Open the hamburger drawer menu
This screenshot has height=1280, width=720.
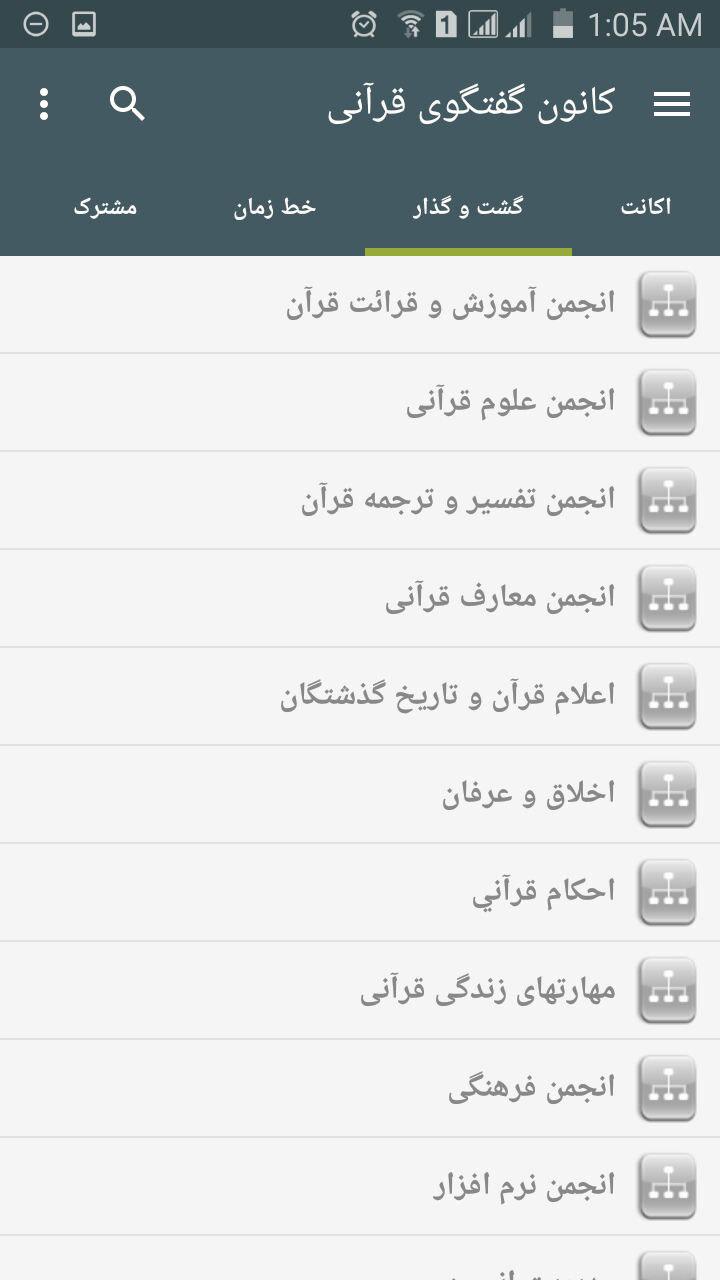point(672,104)
